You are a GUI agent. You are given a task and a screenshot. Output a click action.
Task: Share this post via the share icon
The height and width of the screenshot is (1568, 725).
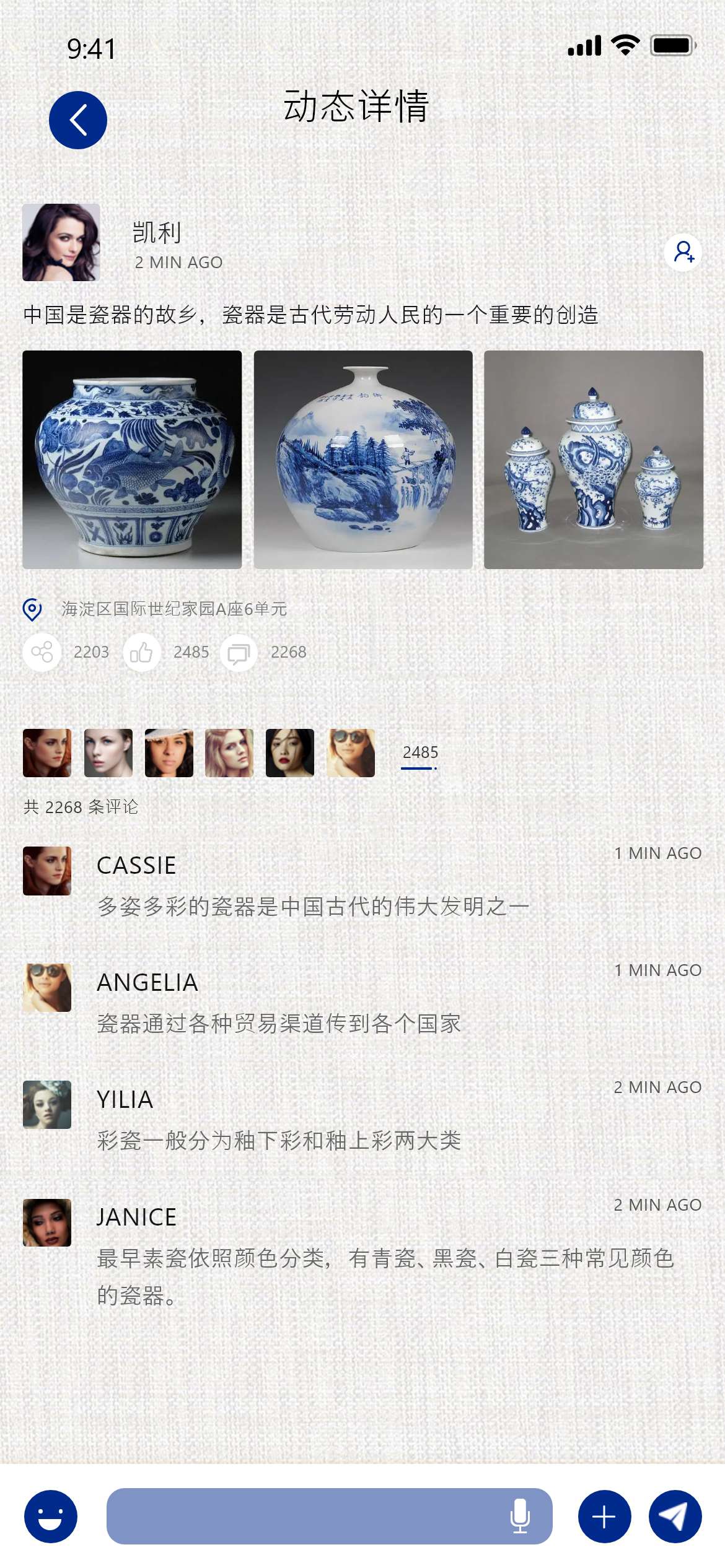(42, 652)
